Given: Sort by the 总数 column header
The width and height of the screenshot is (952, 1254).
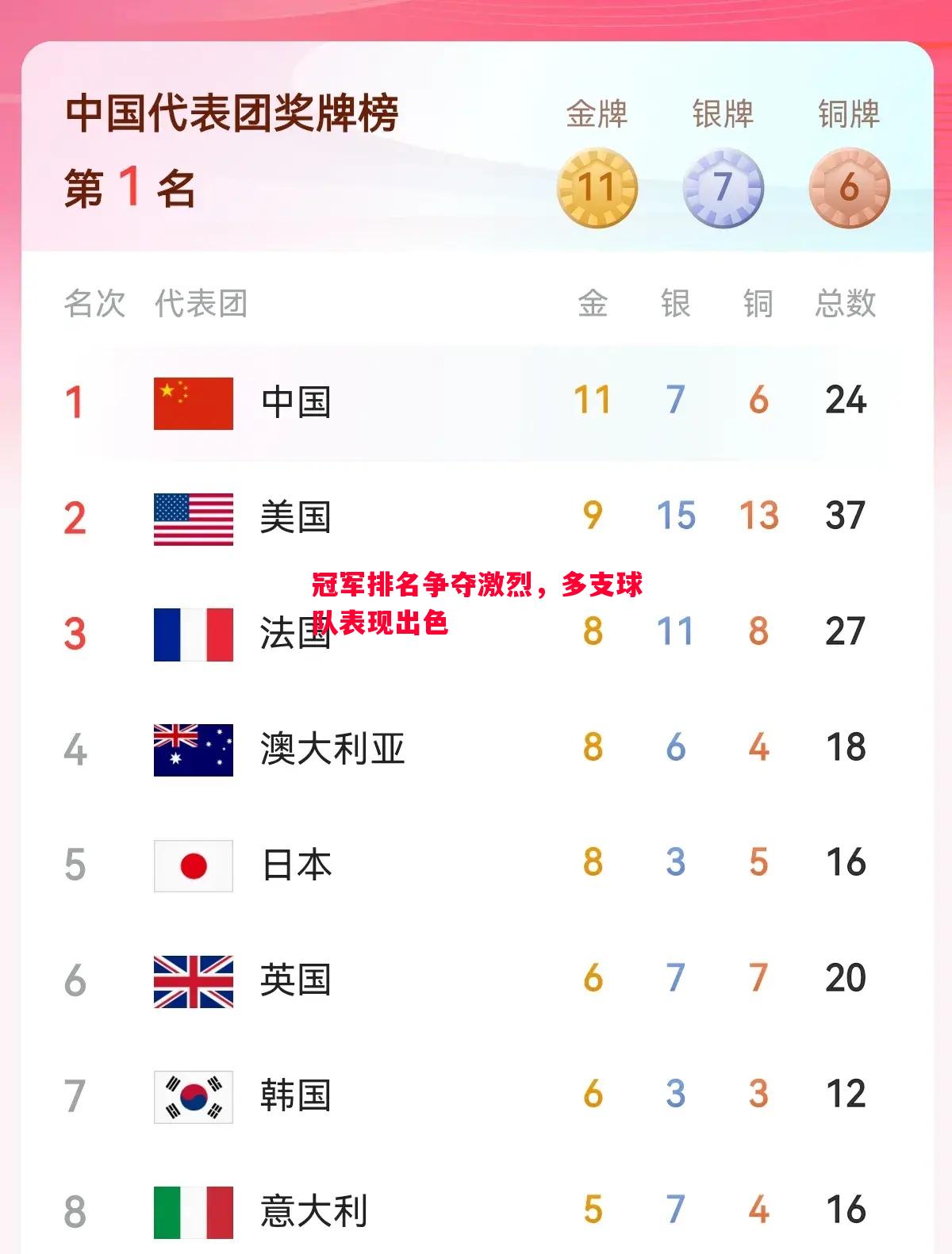Looking at the screenshot, I should pyautogui.click(x=844, y=302).
